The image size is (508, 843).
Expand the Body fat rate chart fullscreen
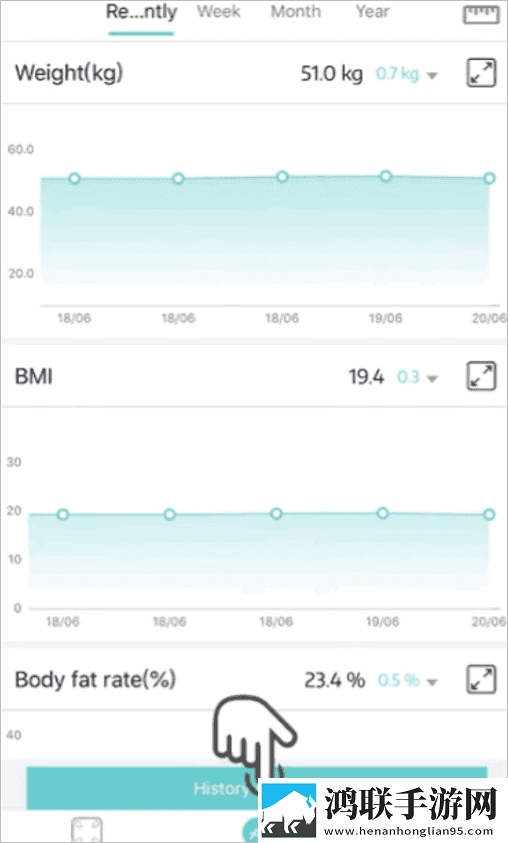[481, 680]
